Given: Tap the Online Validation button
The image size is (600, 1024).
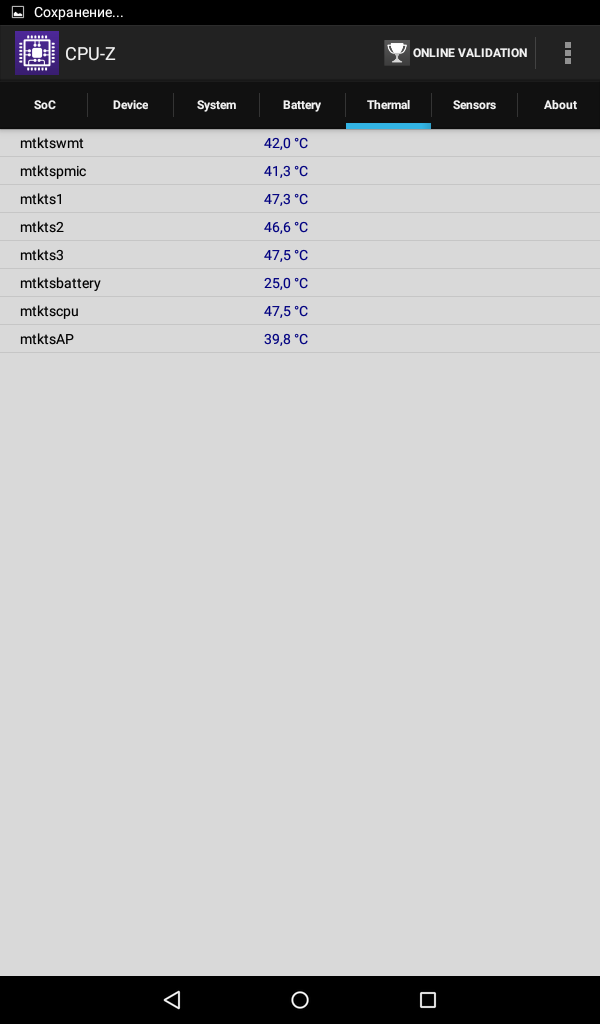Looking at the screenshot, I should click(x=456, y=53).
